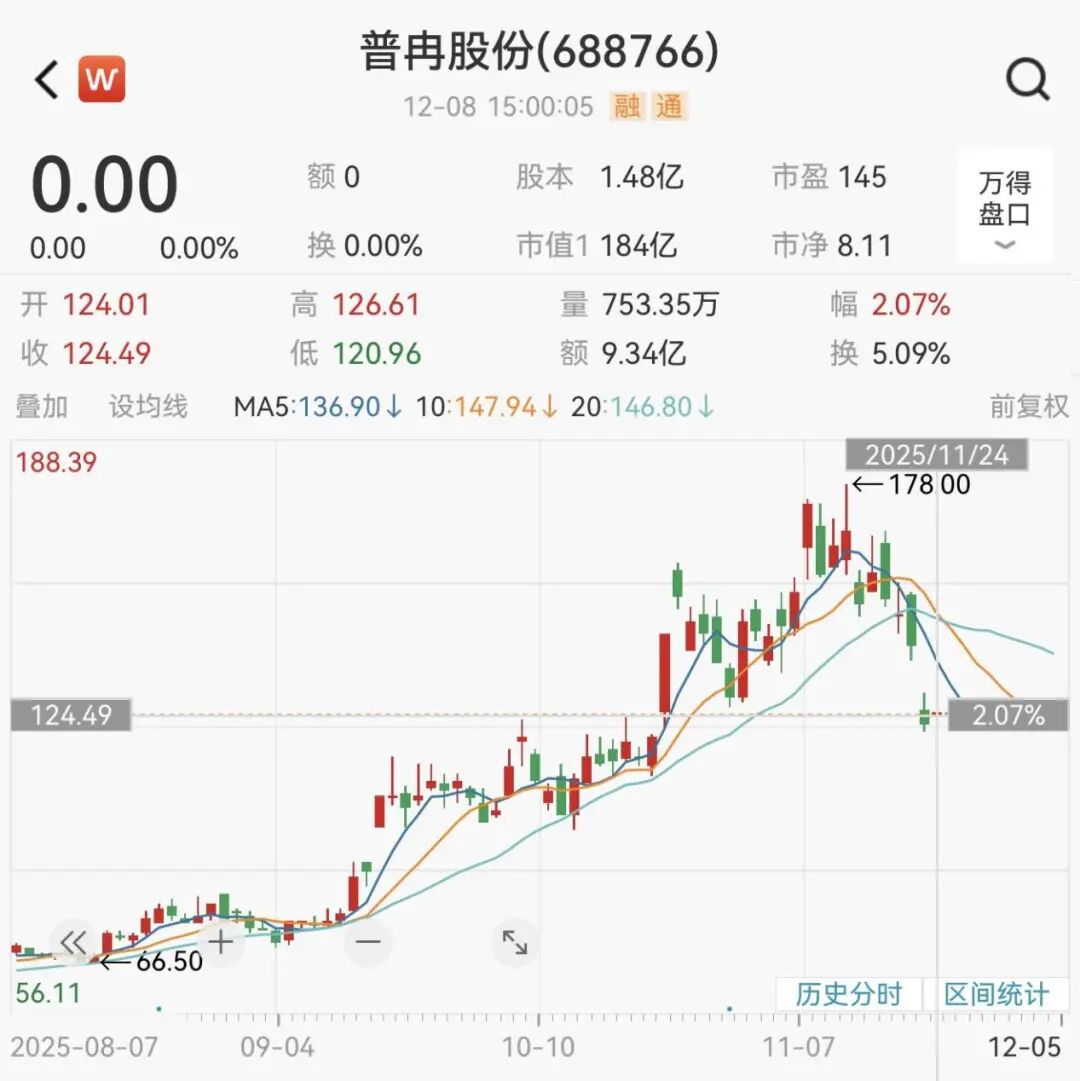The height and width of the screenshot is (1081, 1080).
Task: Zoom out of the chart with minus icon
Action: pyautogui.click(x=368, y=941)
